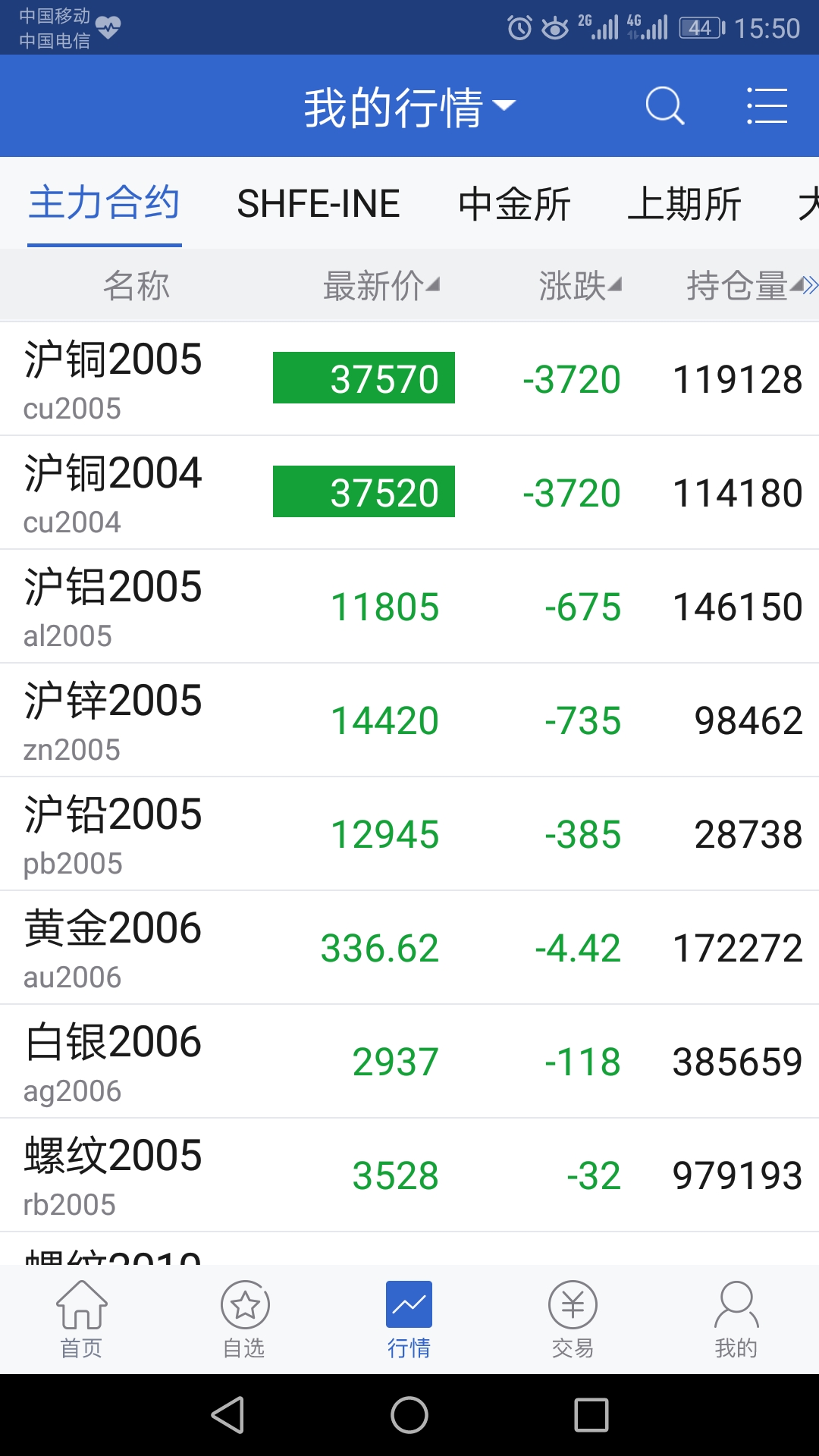
Task: Toggle sorting by 涨跌 column
Action: click(x=579, y=286)
